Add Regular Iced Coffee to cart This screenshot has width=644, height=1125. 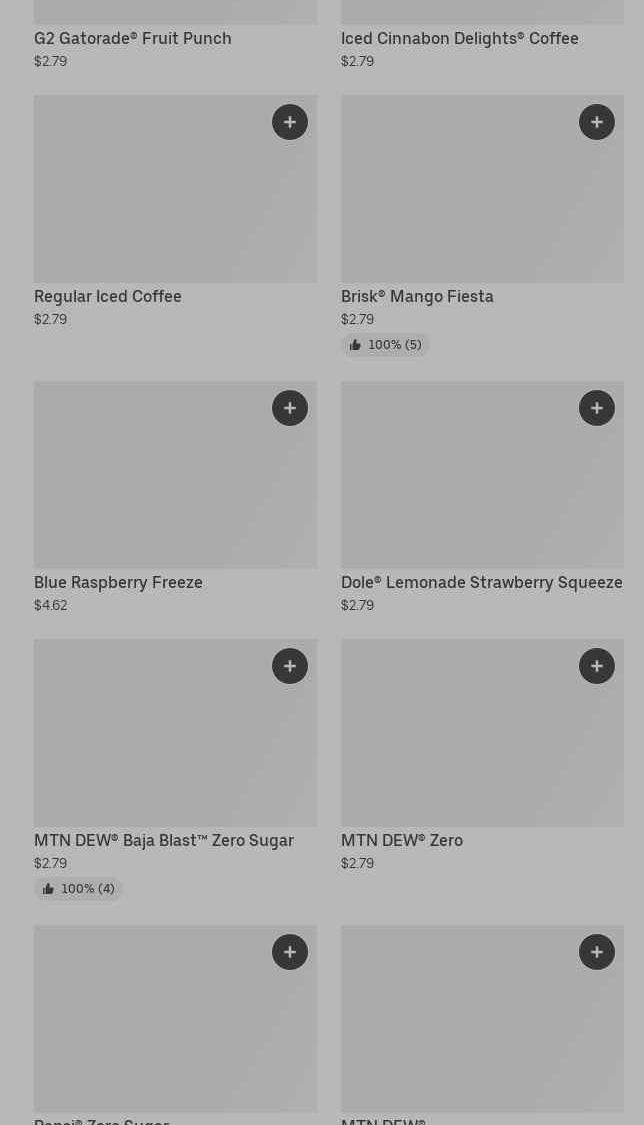pyautogui.click(x=290, y=122)
